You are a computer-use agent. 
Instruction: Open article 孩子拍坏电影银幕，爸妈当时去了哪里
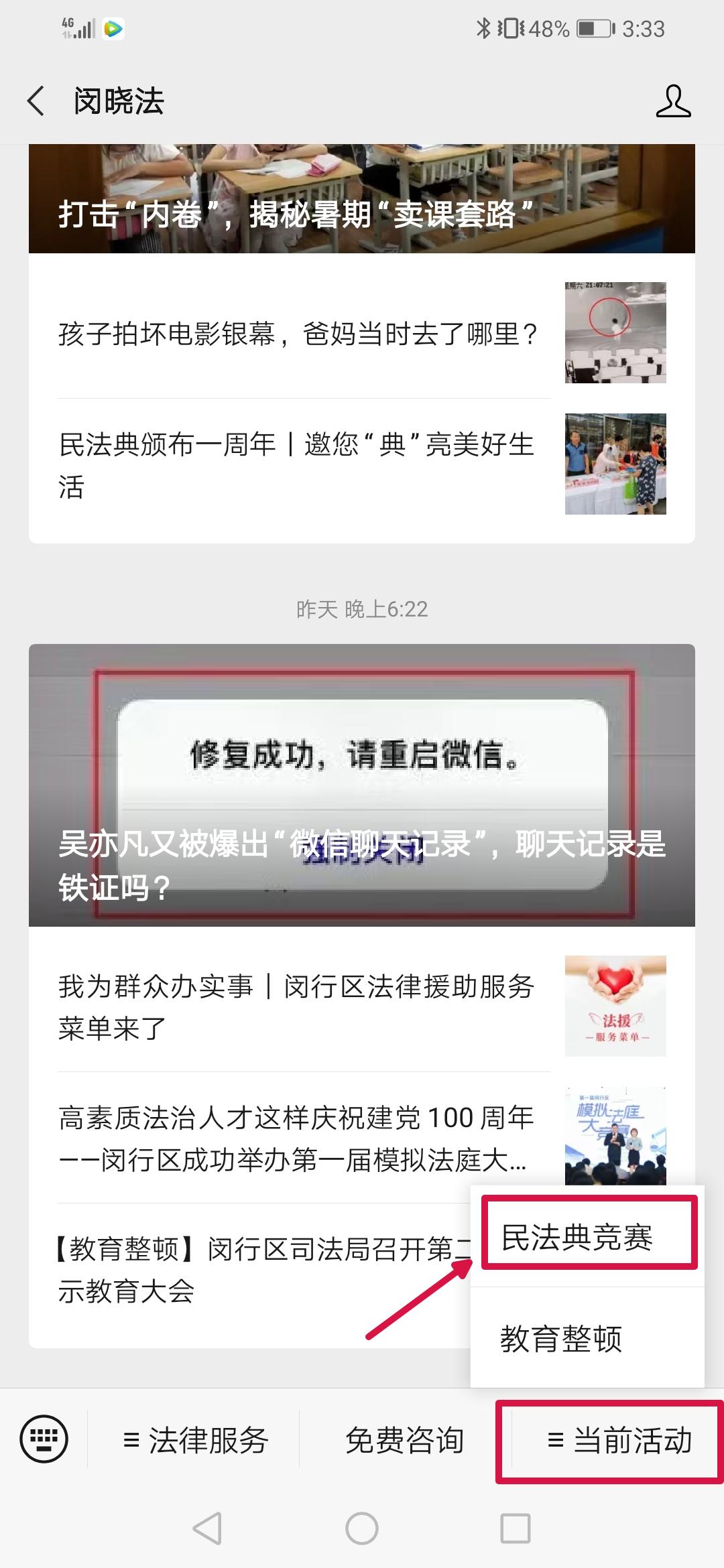(x=298, y=334)
